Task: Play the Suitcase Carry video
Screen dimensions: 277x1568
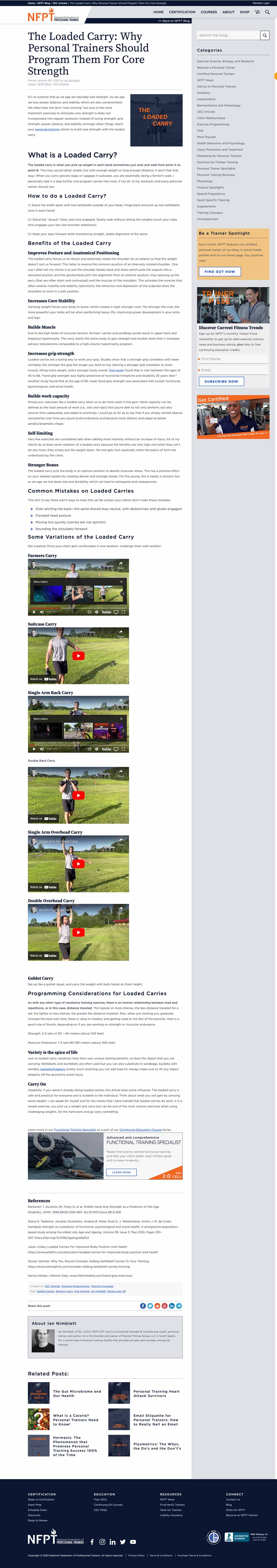Action: (x=78, y=656)
